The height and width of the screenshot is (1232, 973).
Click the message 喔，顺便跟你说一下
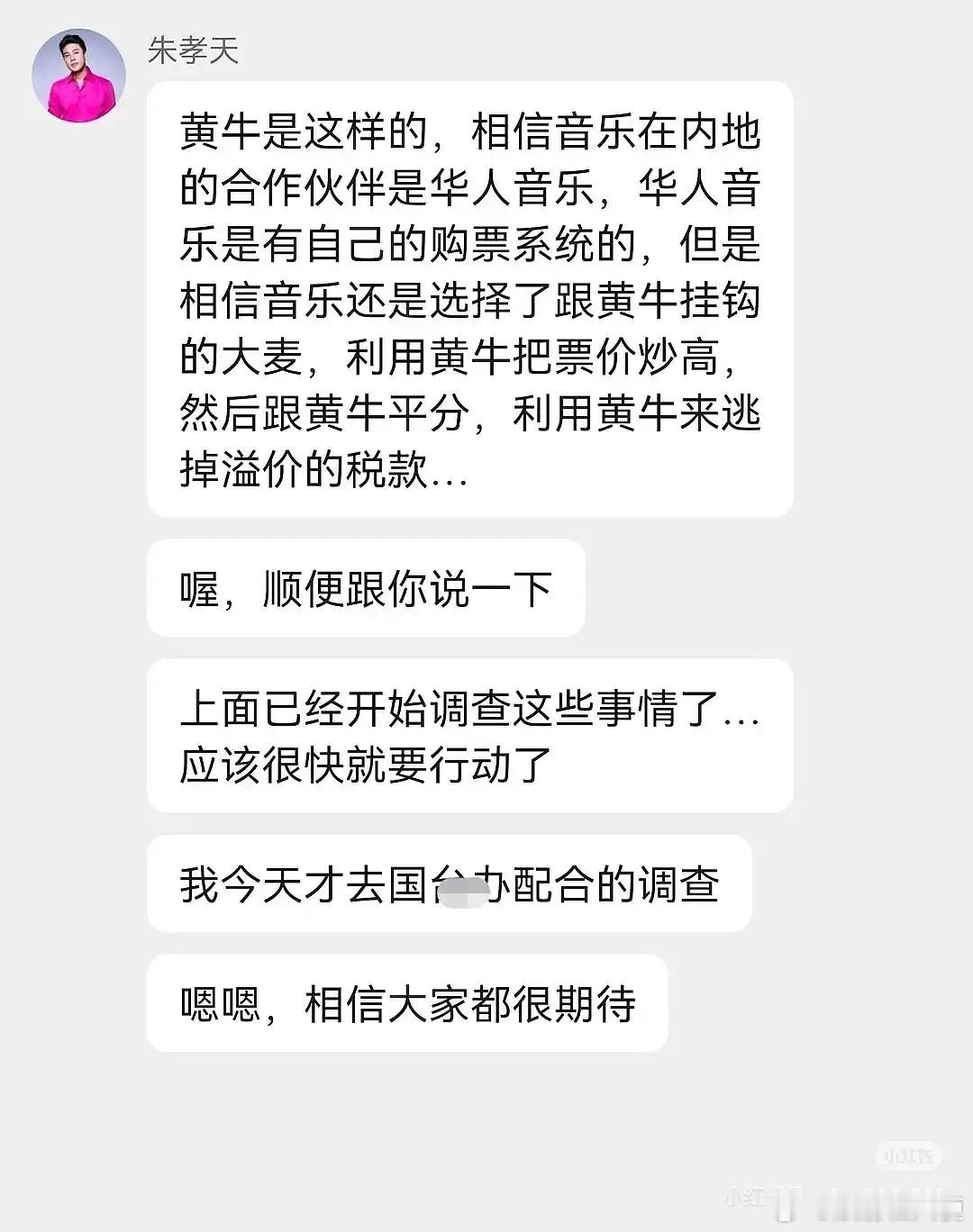coord(365,587)
